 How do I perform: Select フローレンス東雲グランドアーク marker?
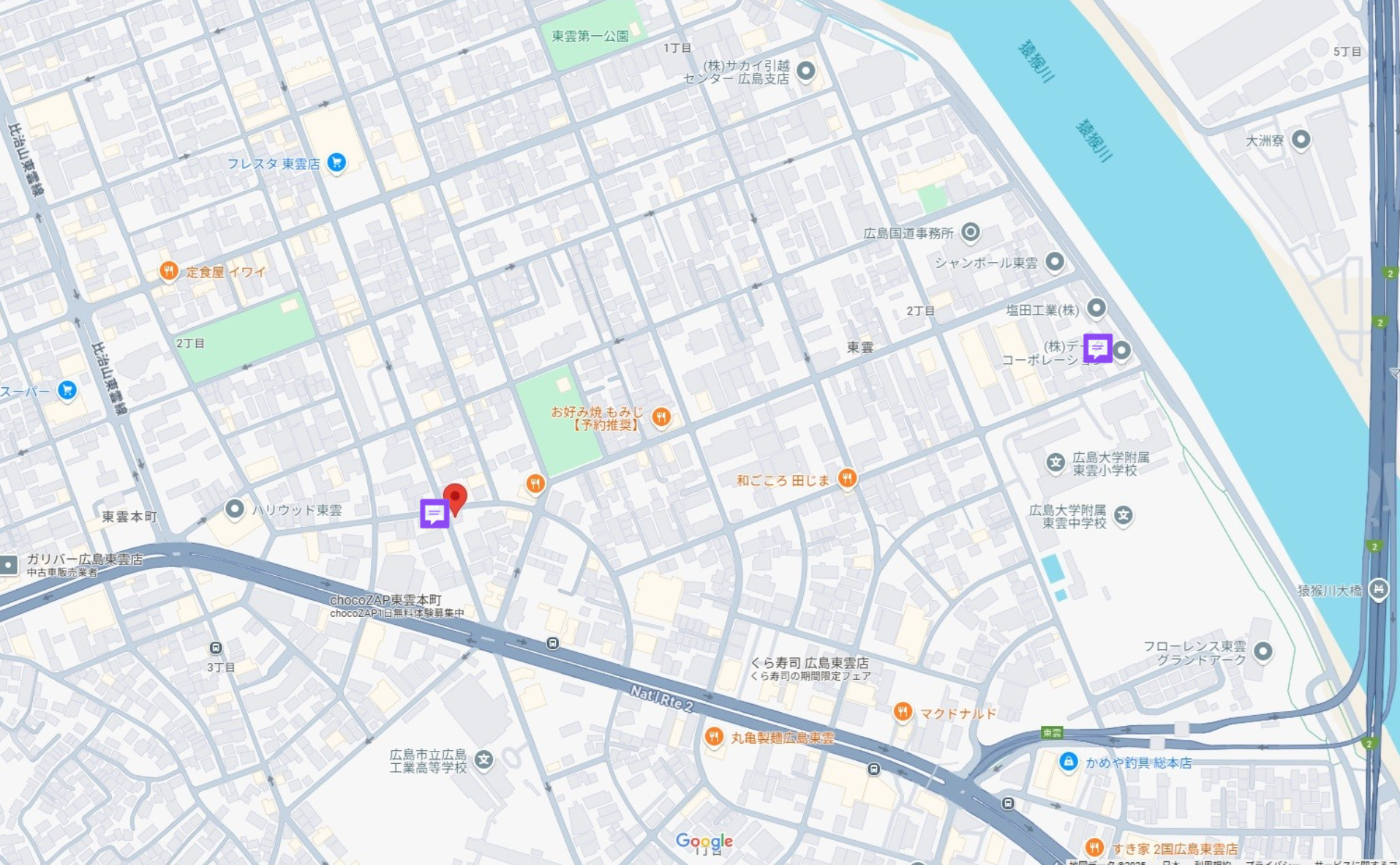click(x=1263, y=651)
